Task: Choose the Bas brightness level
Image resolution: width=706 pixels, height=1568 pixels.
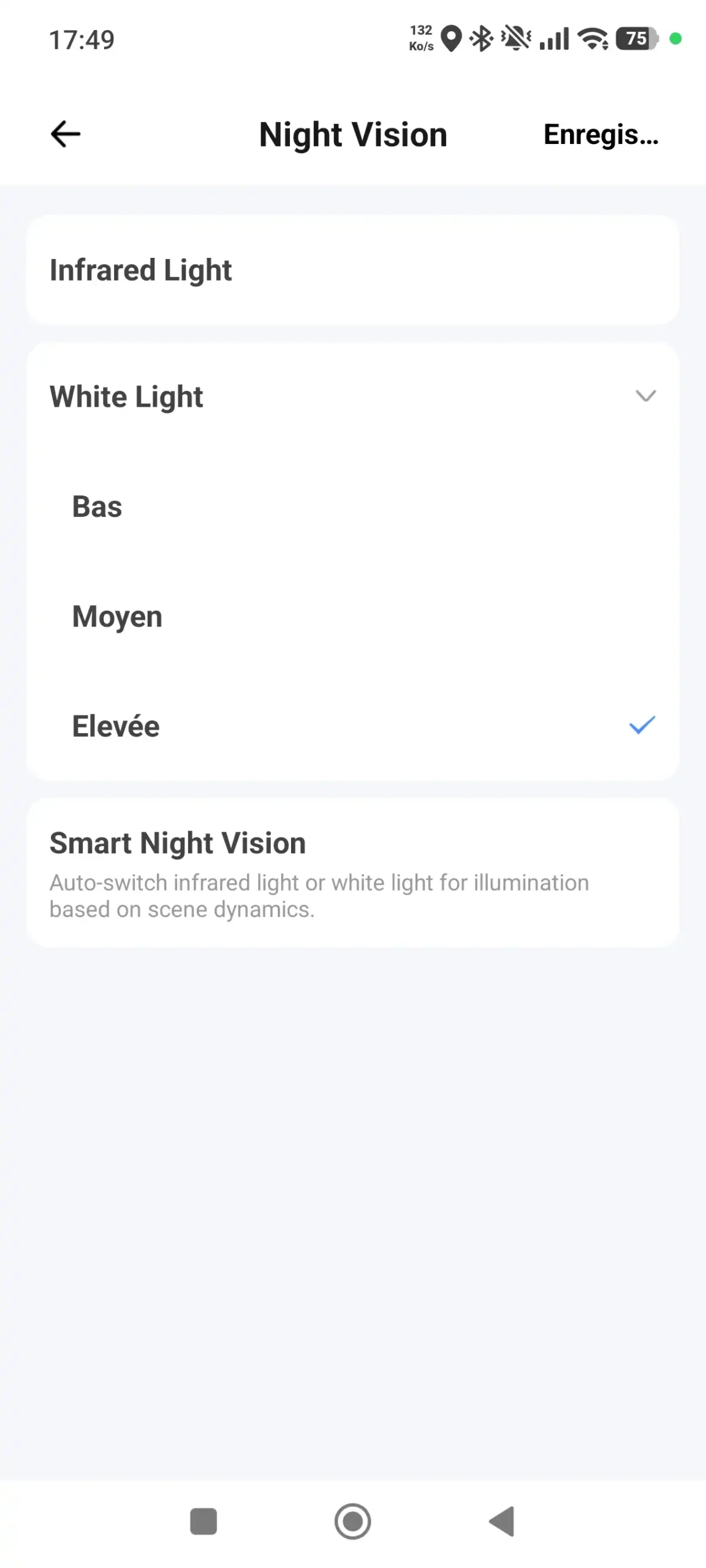Action: (352, 507)
